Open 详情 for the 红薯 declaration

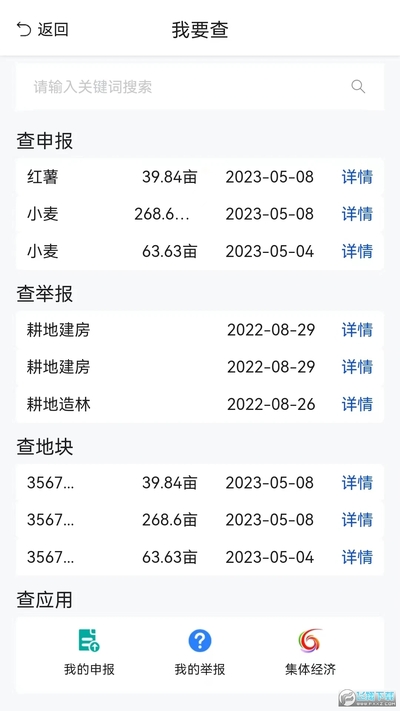[x=357, y=177]
